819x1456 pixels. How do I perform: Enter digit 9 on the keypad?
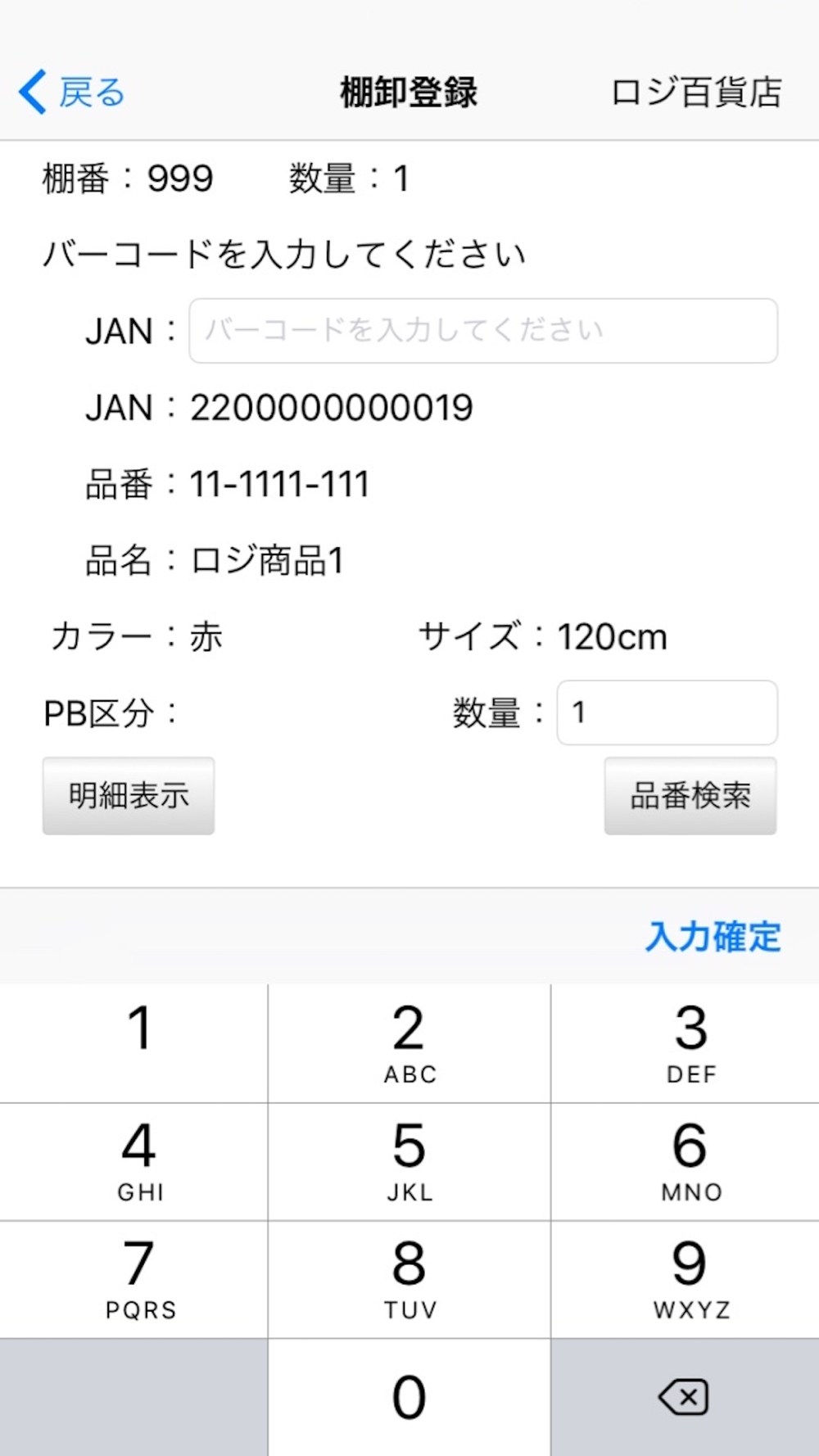[686, 1279]
